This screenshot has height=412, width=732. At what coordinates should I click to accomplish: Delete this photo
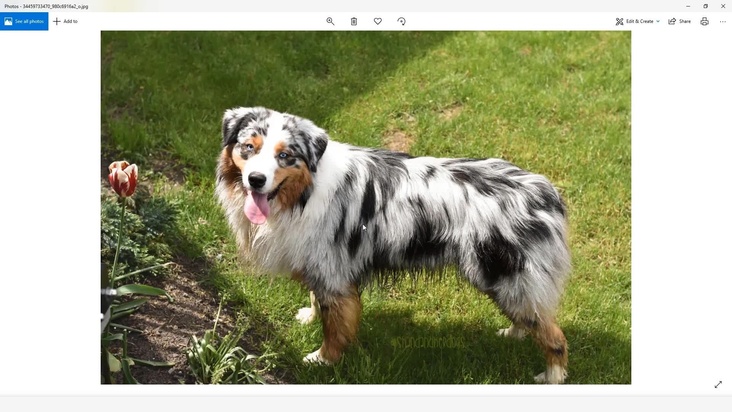click(x=354, y=21)
